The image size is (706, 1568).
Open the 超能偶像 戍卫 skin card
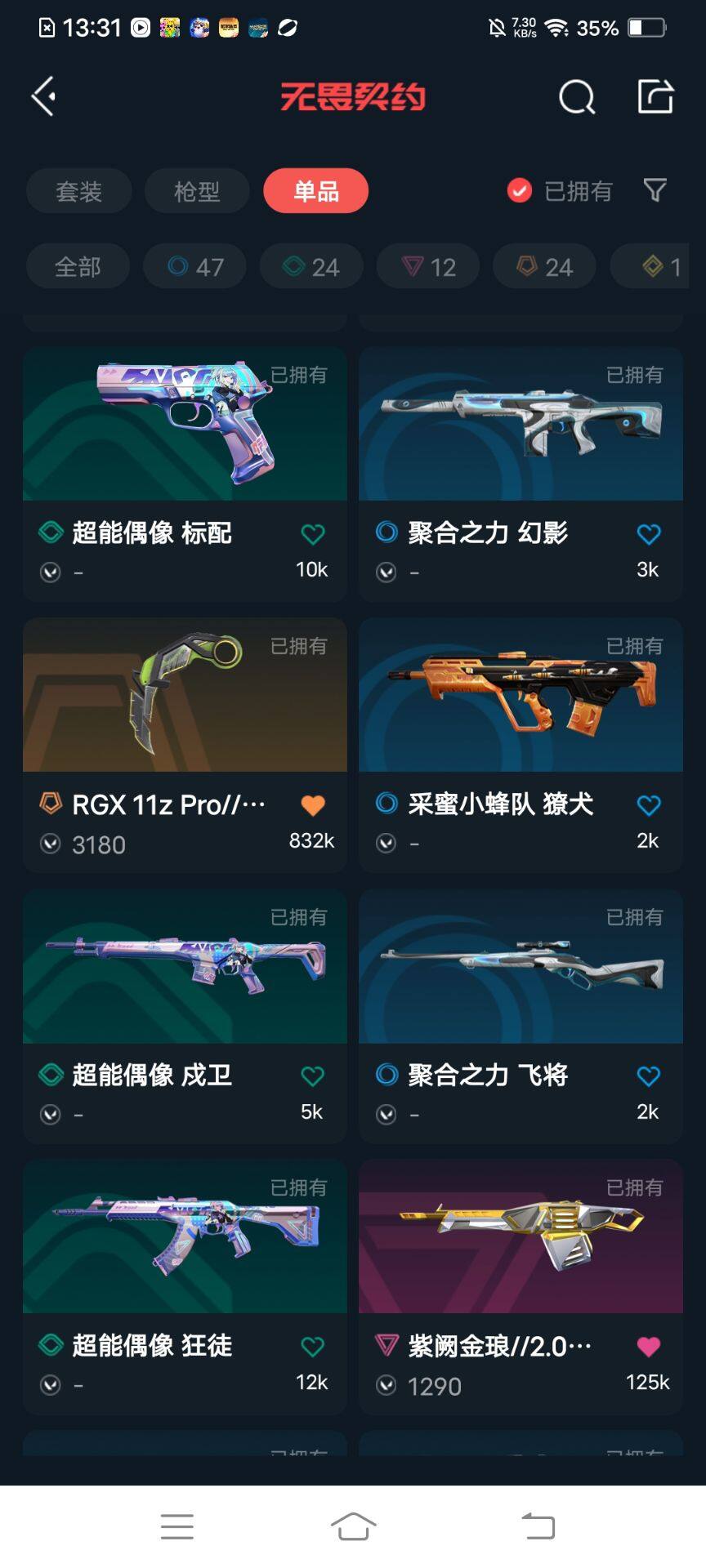click(185, 967)
